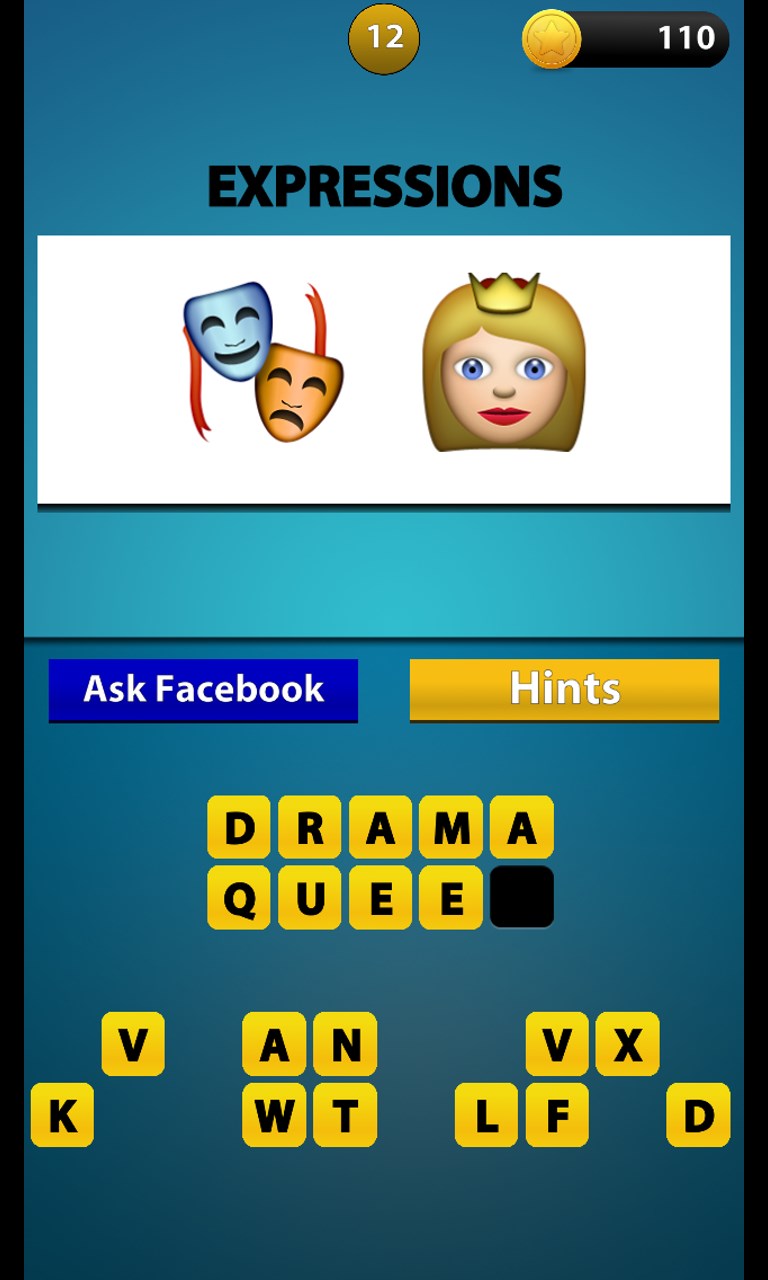
Task: Pick letter N to finish QUEEN
Action: pyautogui.click(x=345, y=1044)
